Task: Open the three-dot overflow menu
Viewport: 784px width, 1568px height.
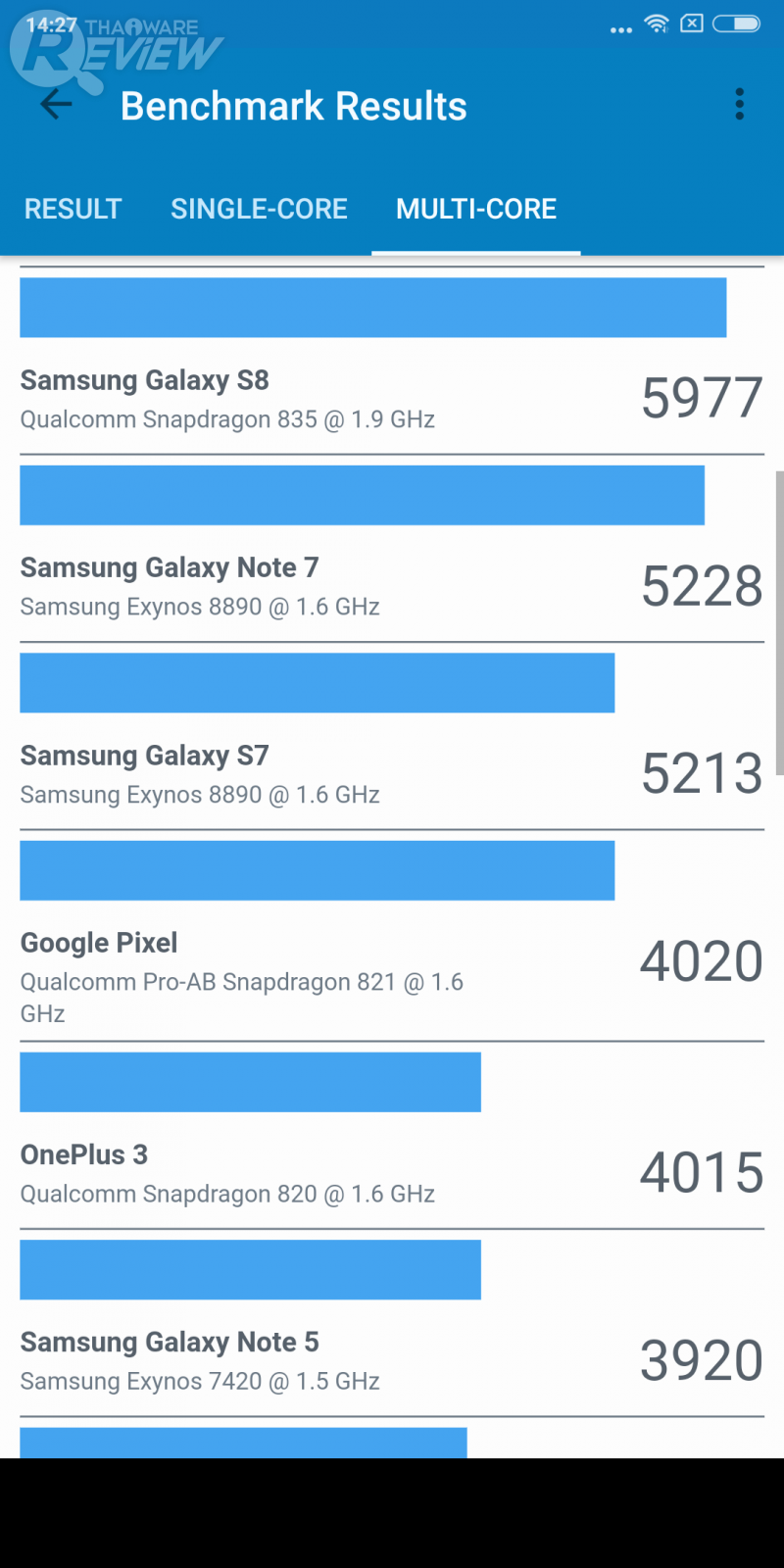Action: (x=739, y=105)
